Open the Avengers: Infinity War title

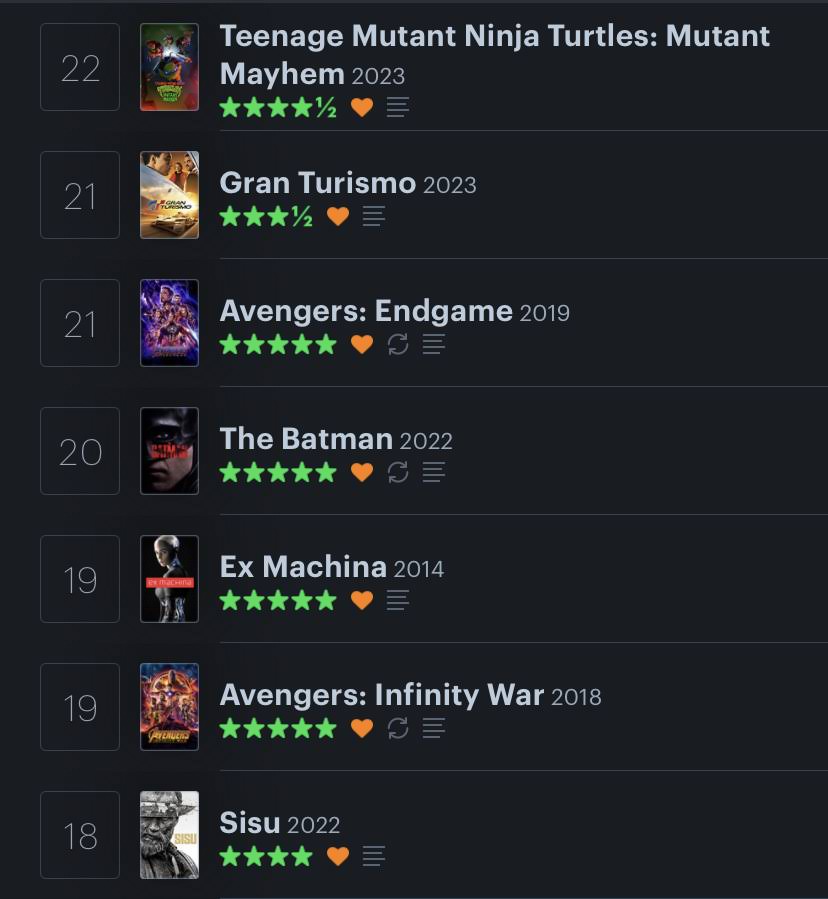tap(381, 695)
